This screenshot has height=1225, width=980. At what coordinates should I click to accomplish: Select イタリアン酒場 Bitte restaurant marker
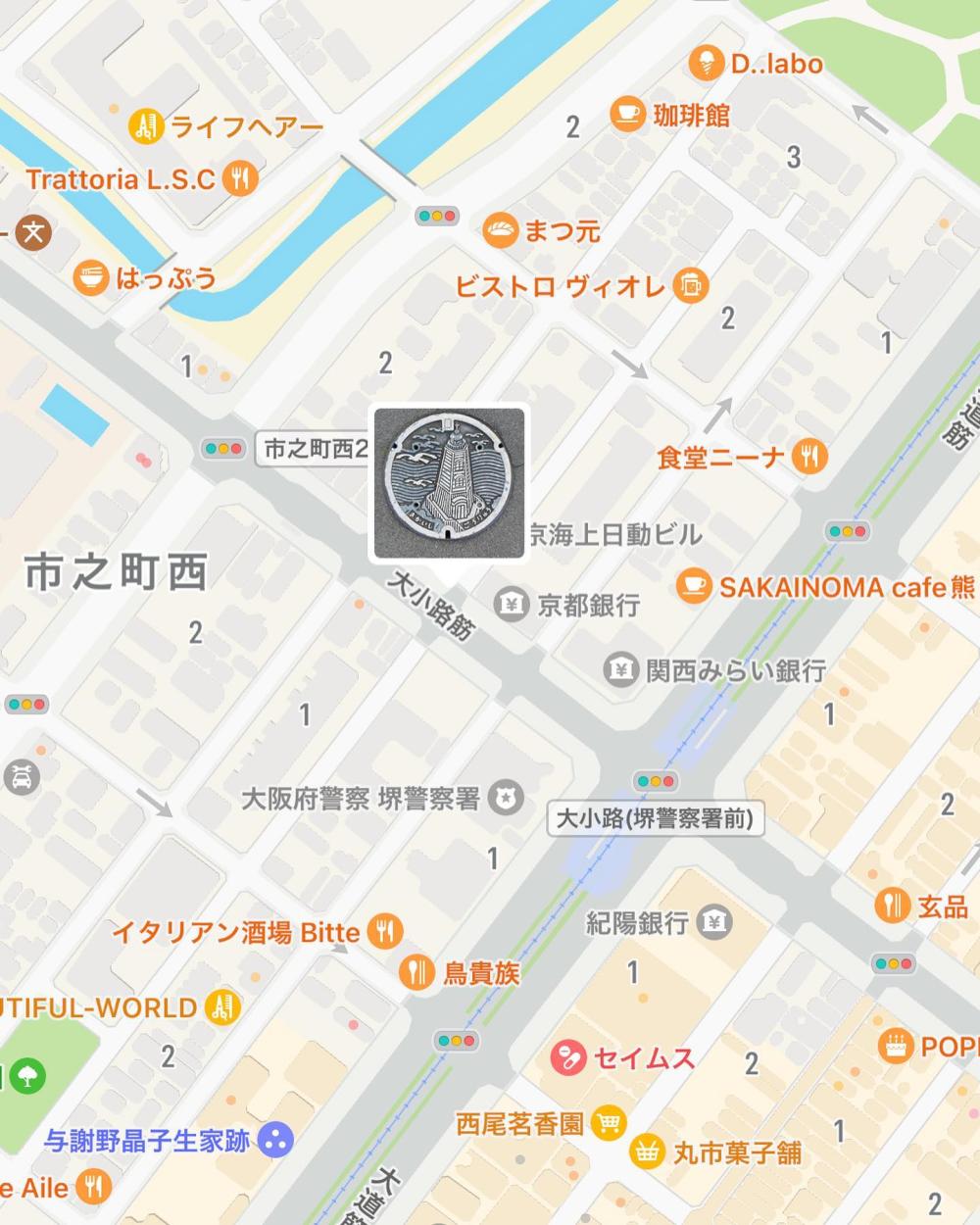click(385, 931)
